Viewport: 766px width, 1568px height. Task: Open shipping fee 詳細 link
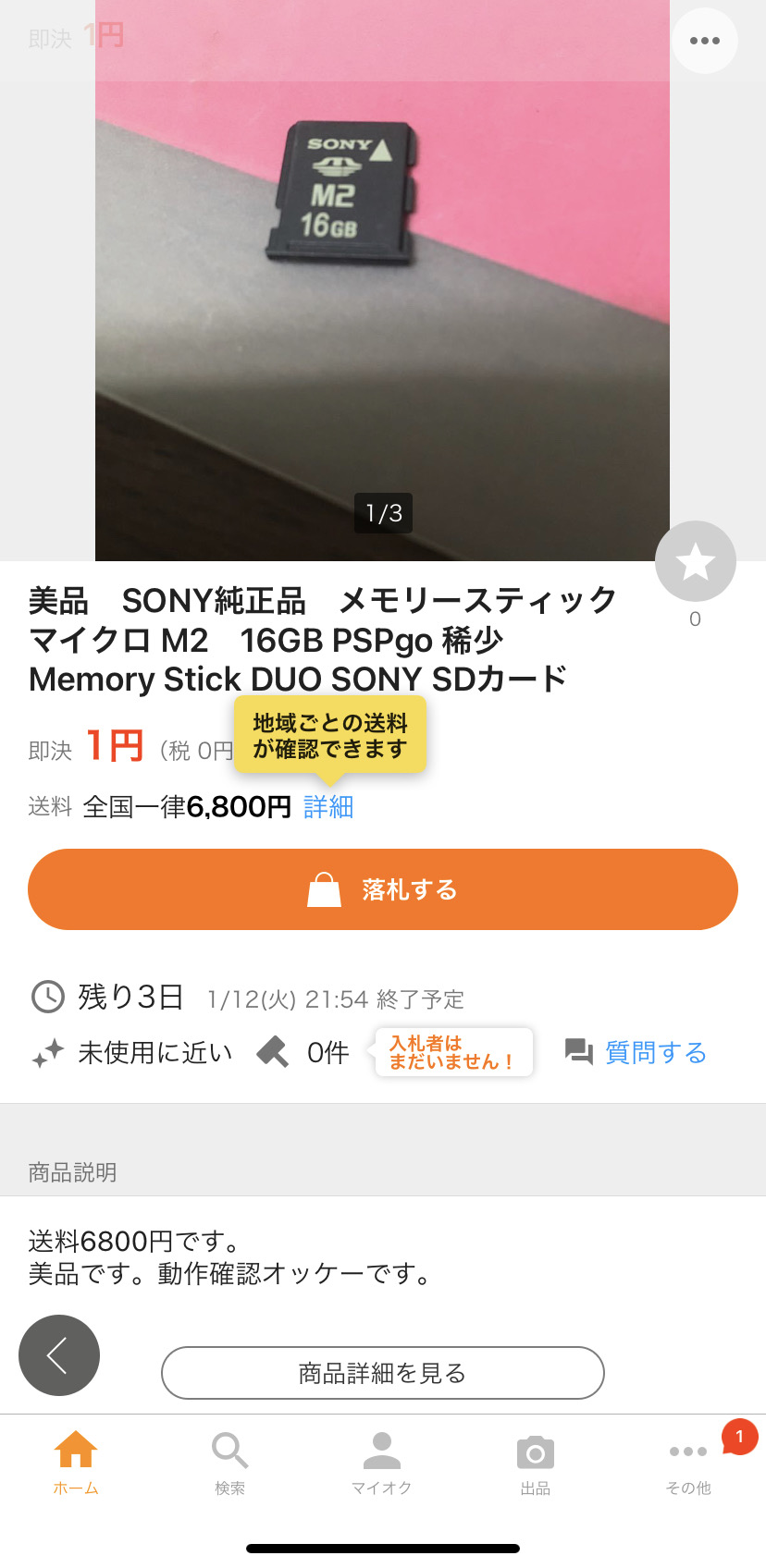(328, 807)
